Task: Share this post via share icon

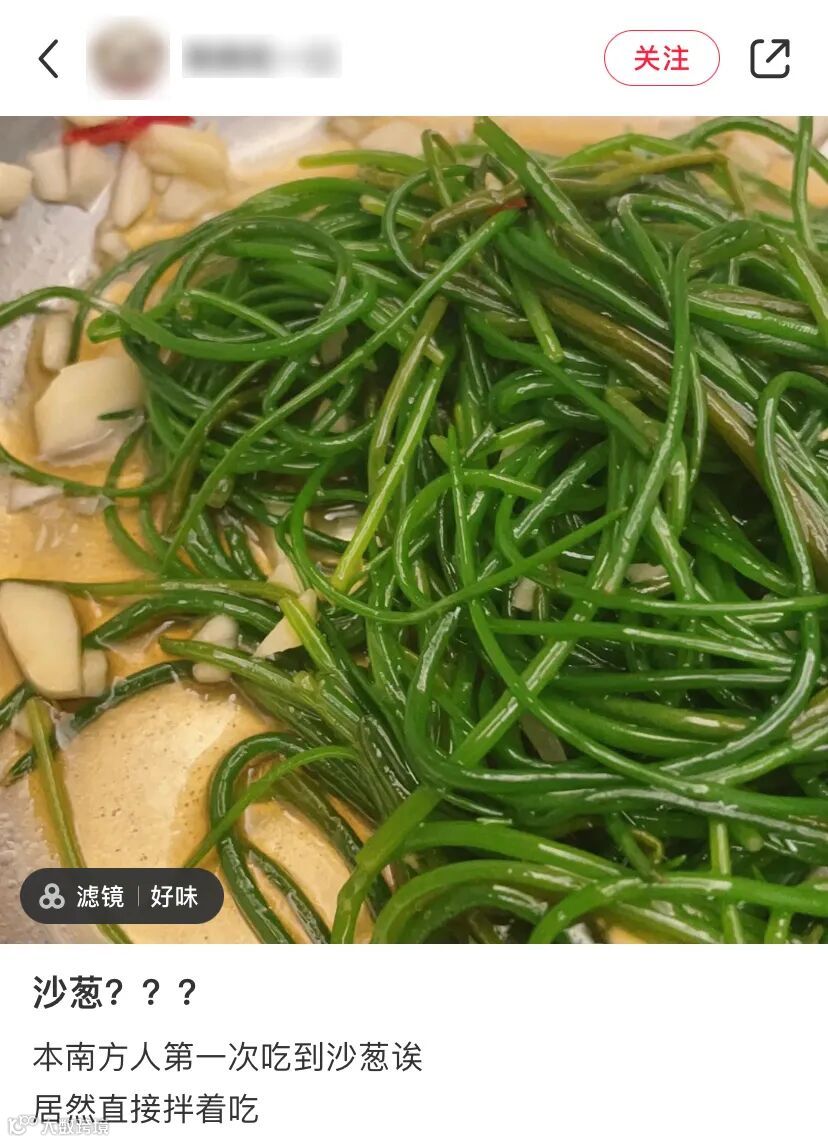Action: pos(770,58)
